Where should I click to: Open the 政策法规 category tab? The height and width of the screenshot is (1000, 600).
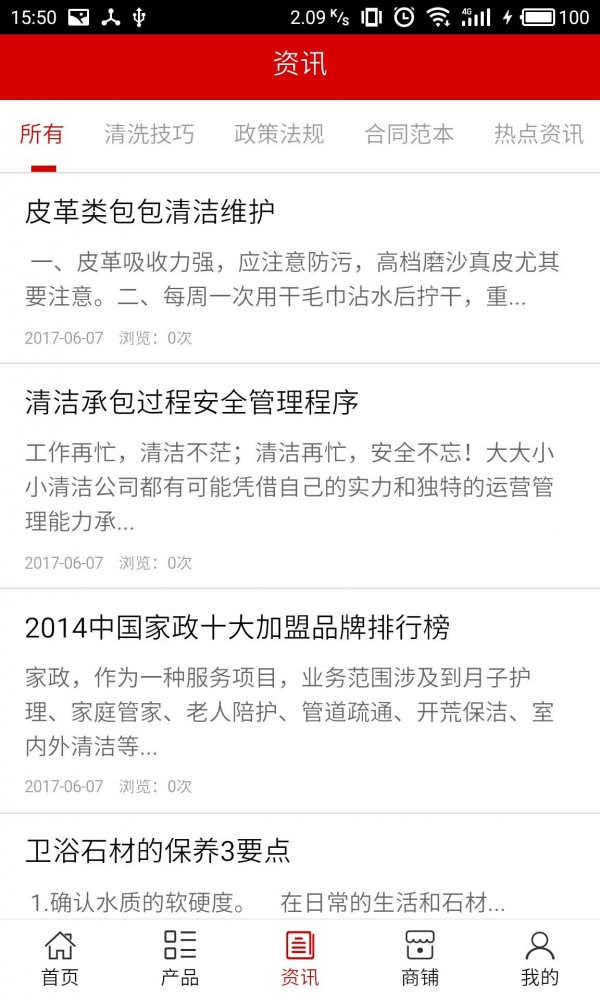click(279, 135)
